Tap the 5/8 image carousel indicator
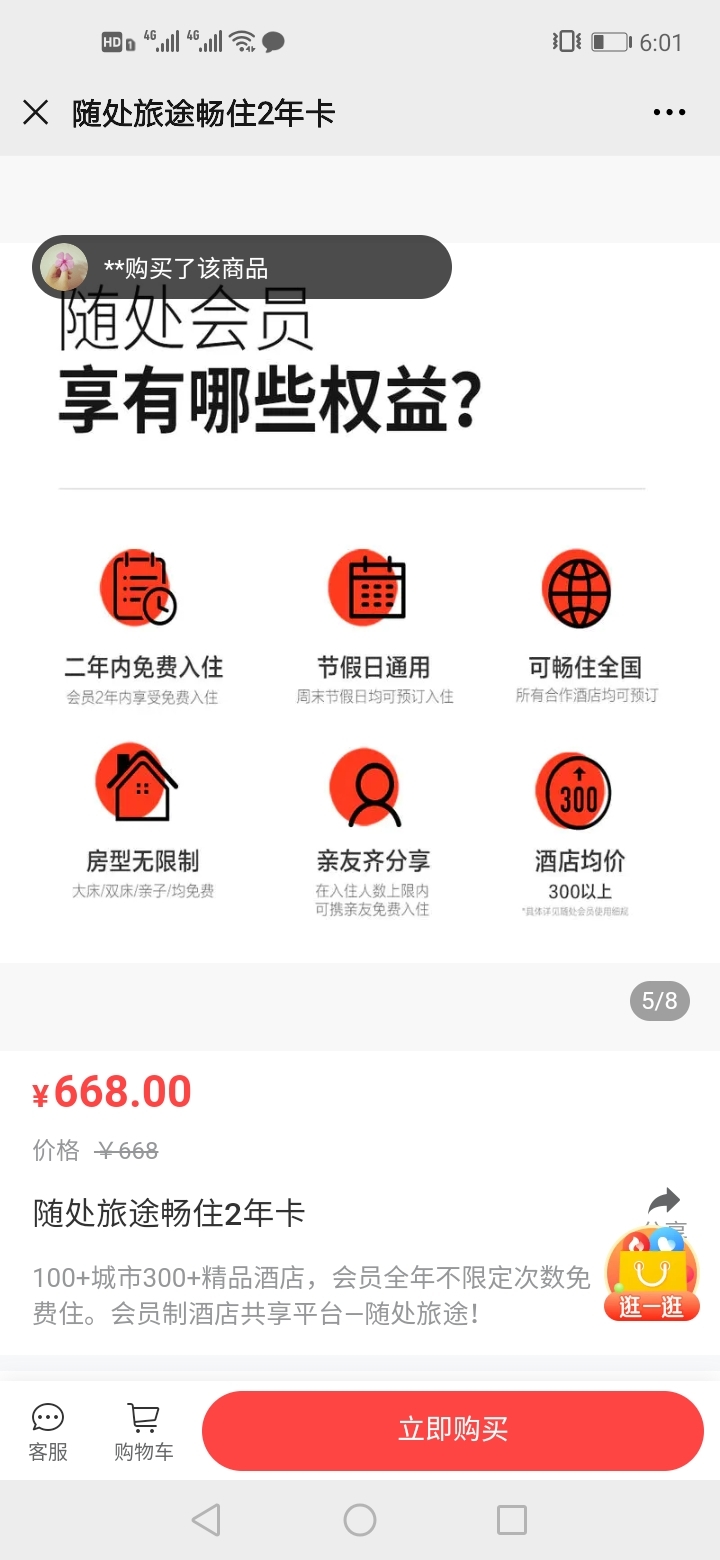The width and height of the screenshot is (720, 1560). (658, 1001)
